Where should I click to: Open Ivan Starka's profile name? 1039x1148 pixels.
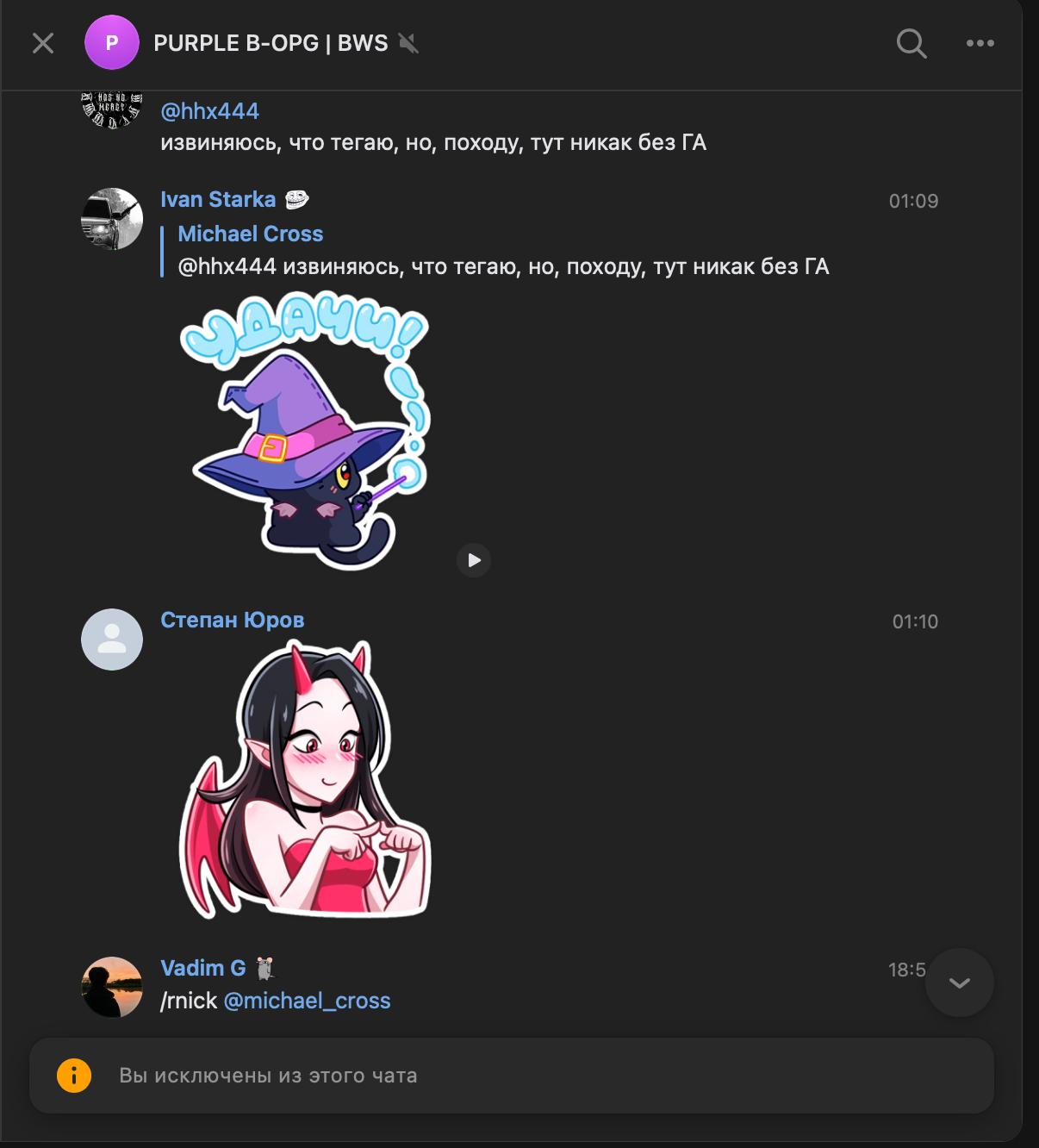(218, 200)
